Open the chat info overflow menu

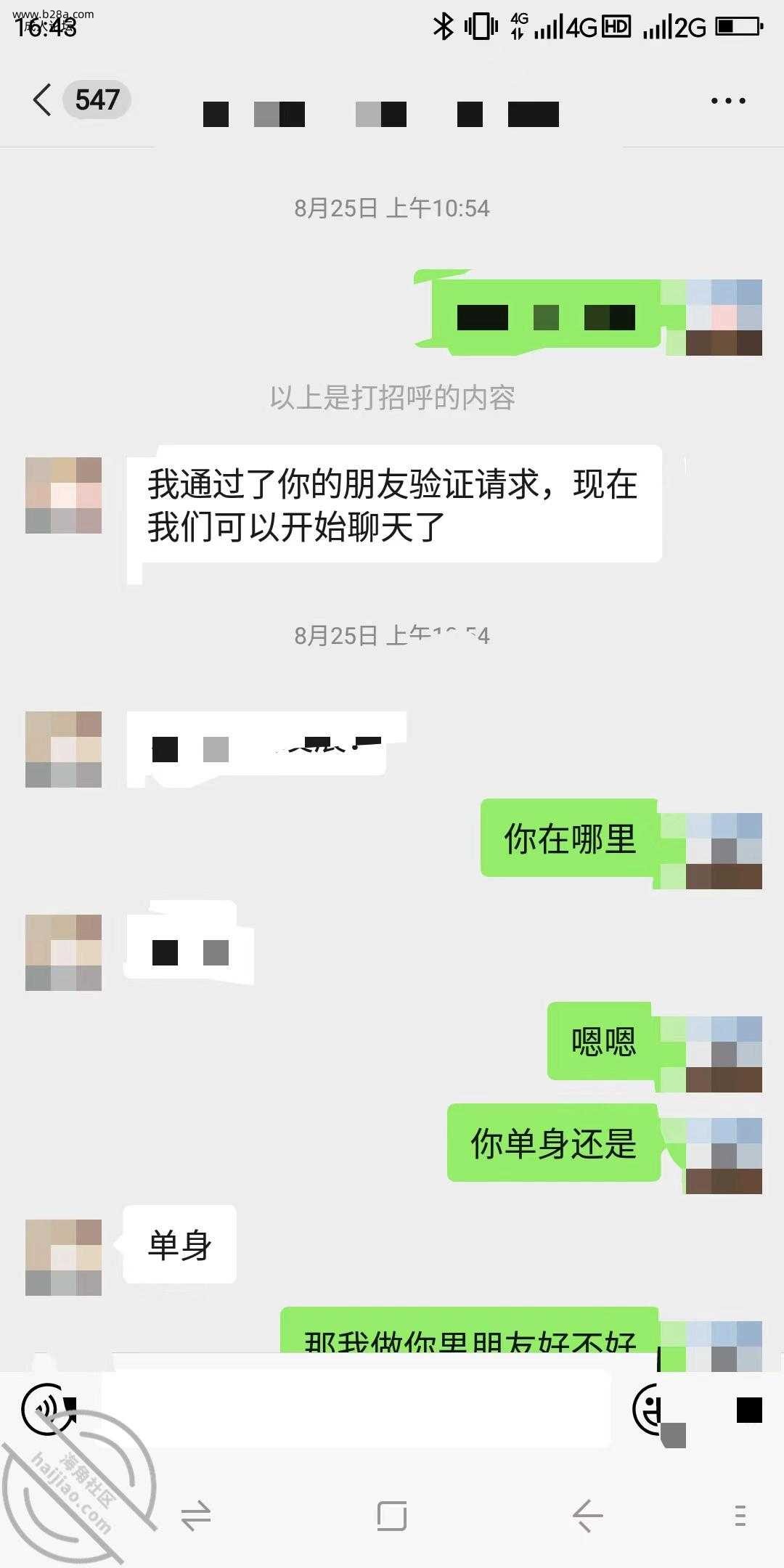click(x=727, y=101)
